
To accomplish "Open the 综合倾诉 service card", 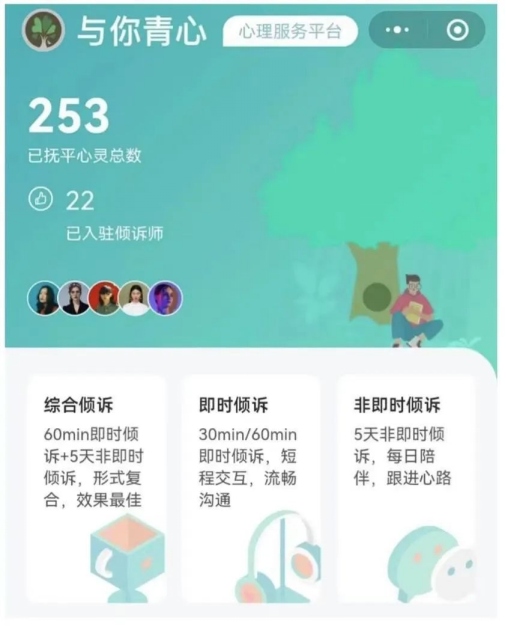I will [97, 489].
